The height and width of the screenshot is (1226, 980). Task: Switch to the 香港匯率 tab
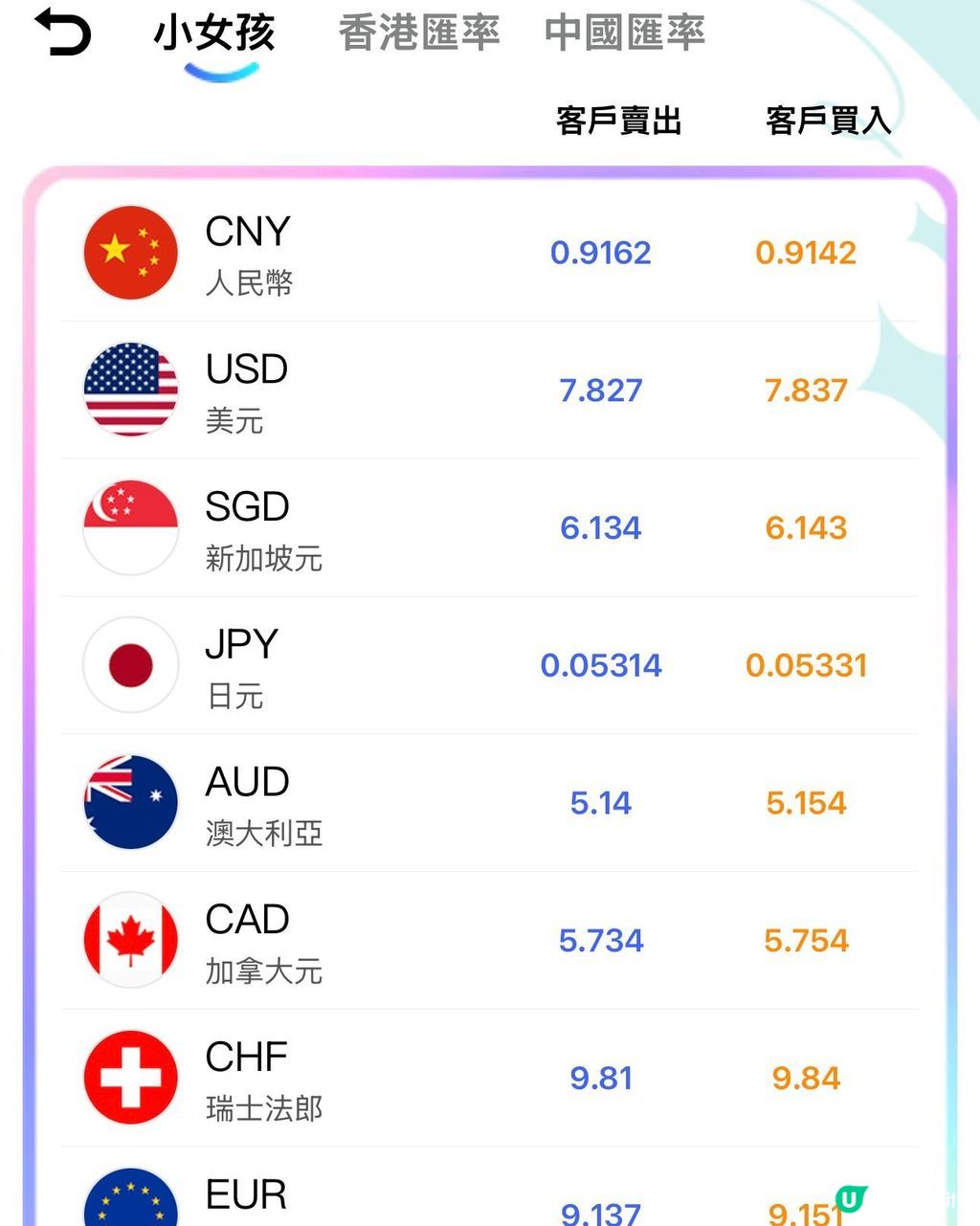(x=419, y=33)
